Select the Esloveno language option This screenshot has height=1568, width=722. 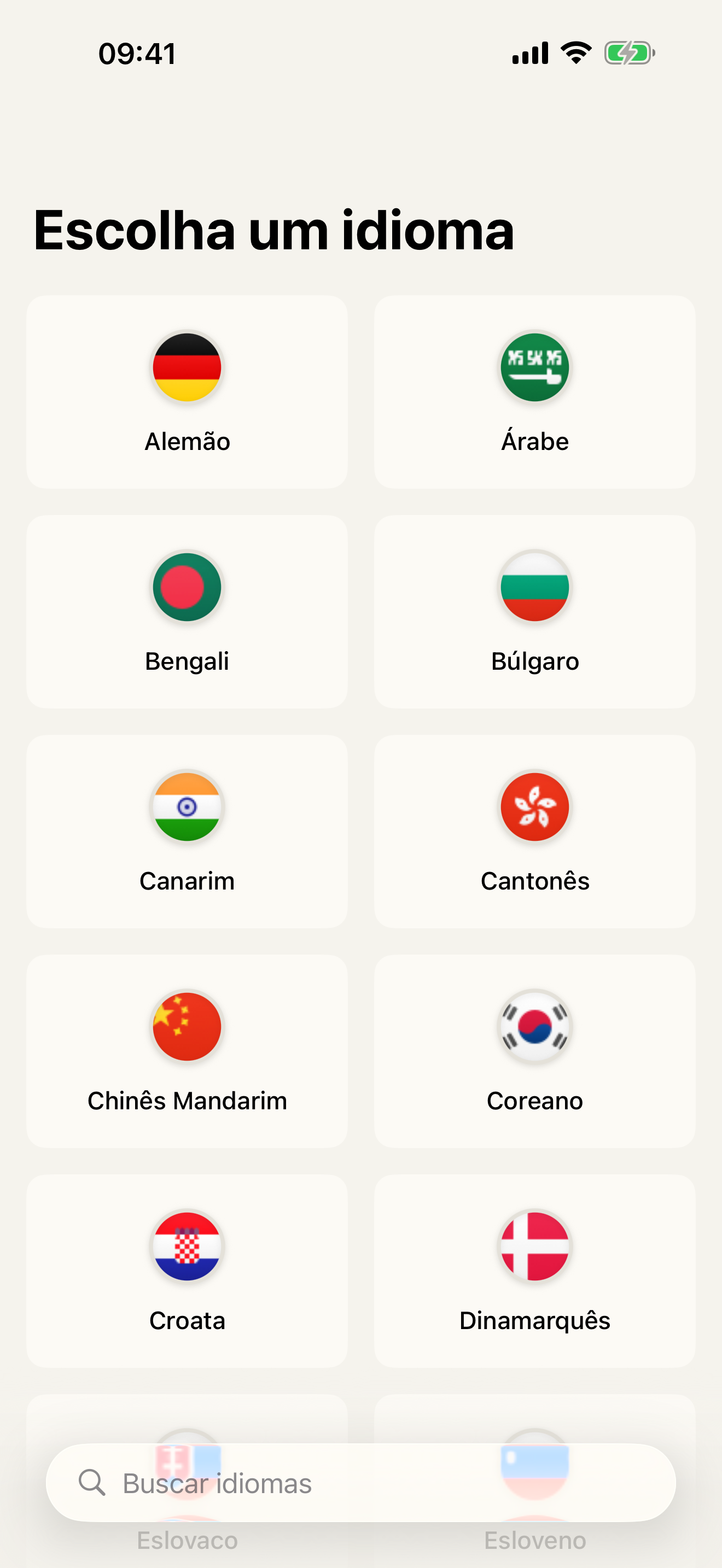click(534, 1541)
